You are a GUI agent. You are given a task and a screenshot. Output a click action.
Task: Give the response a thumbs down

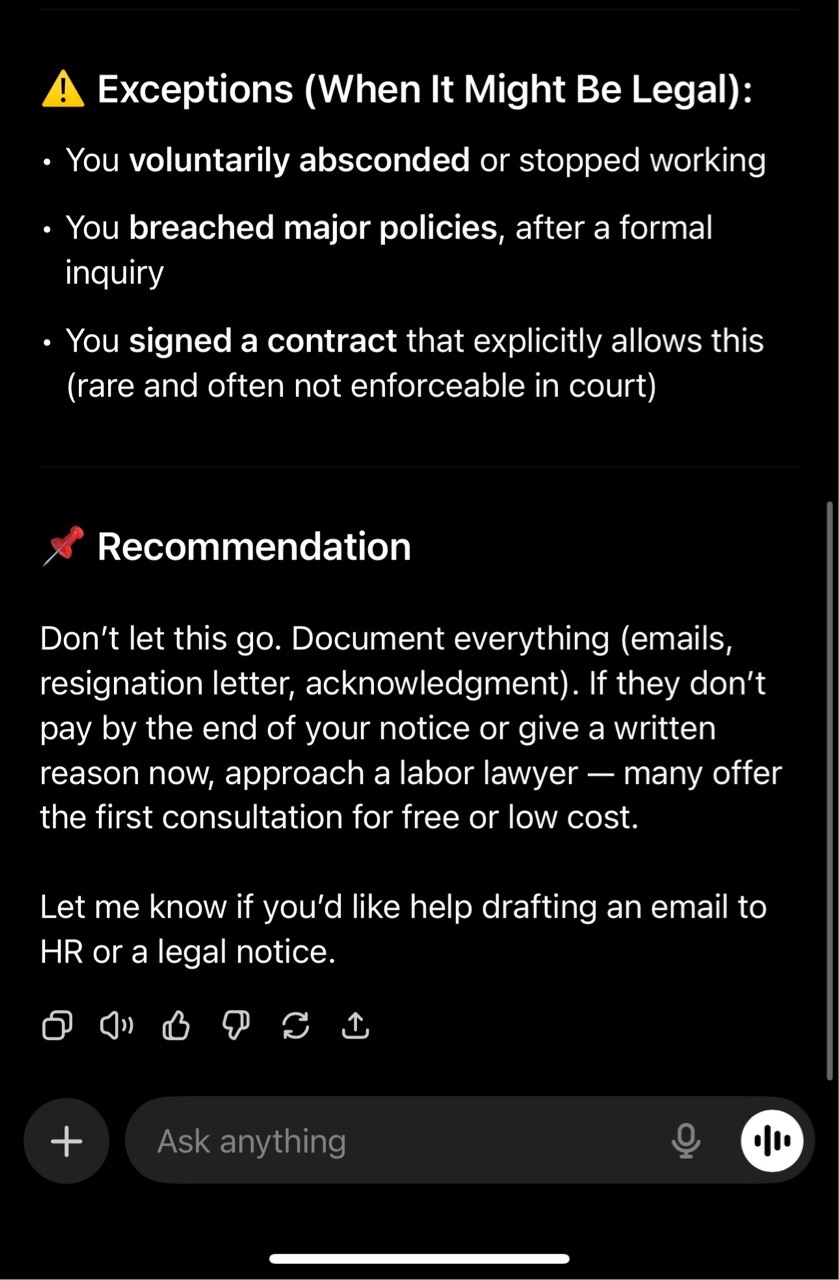(236, 1025)
